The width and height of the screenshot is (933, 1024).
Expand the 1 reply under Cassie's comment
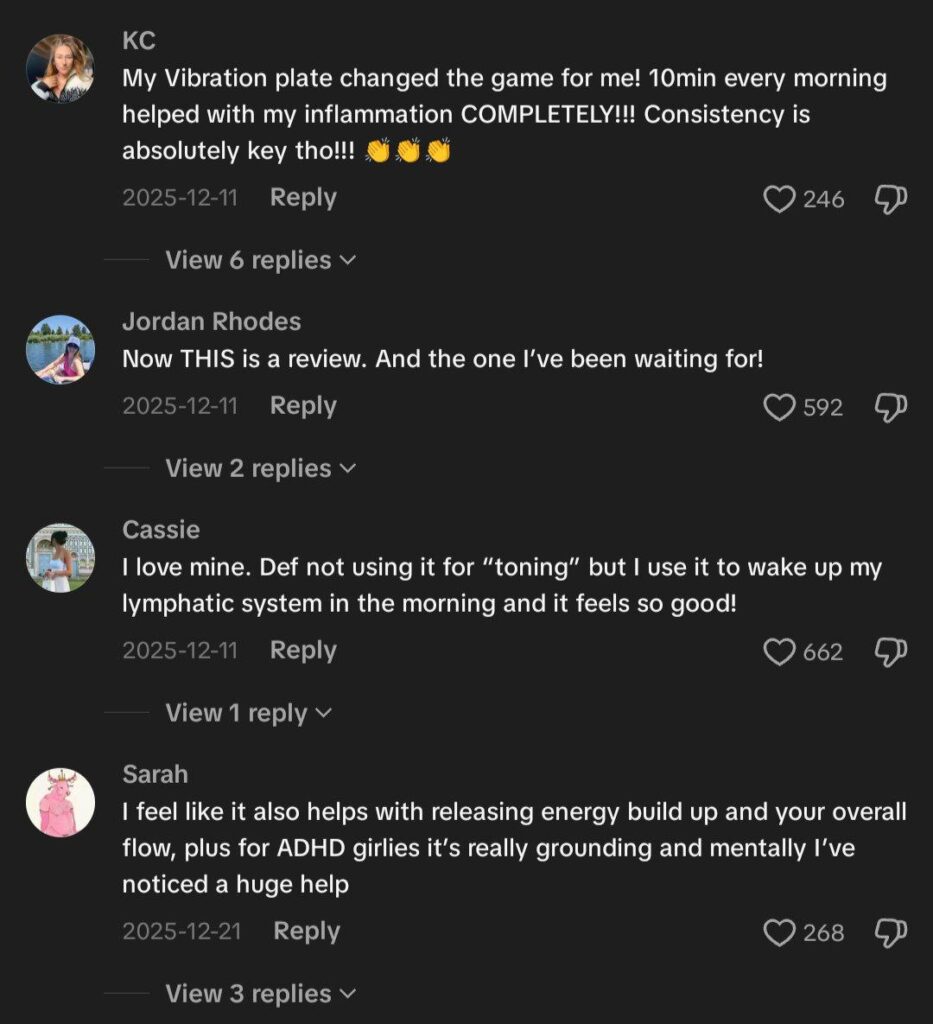coord(248,713)
